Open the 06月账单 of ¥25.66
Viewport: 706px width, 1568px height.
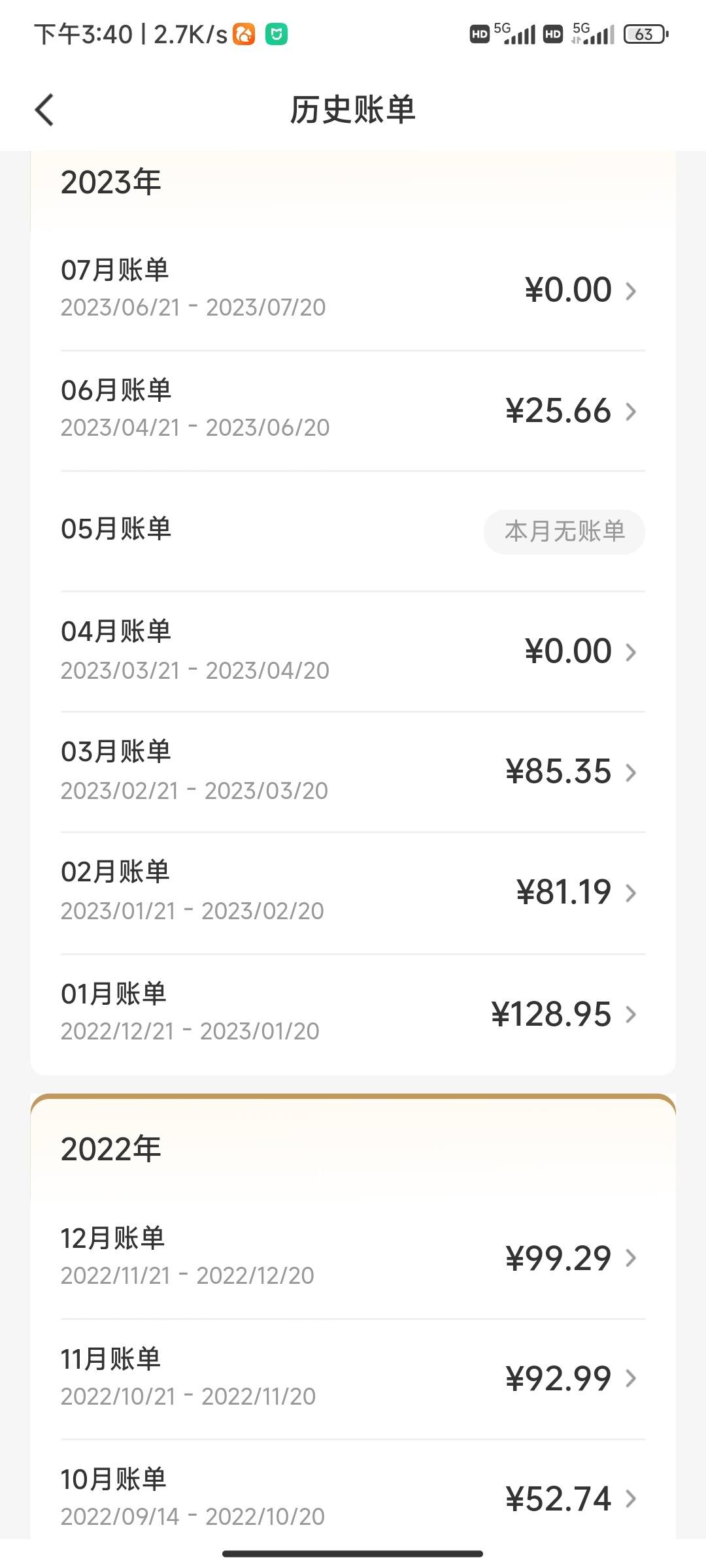[x=353, y=410]
